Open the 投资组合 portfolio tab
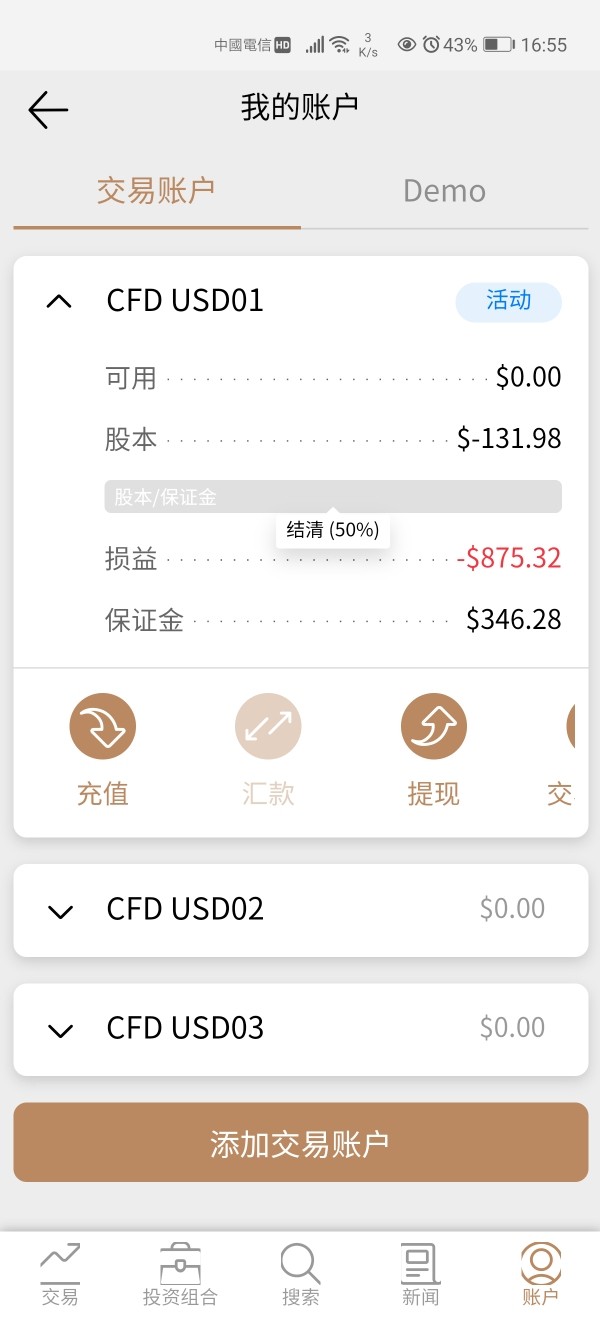This screenshot has width=600, height=1320. click(x=180, y=1274)
